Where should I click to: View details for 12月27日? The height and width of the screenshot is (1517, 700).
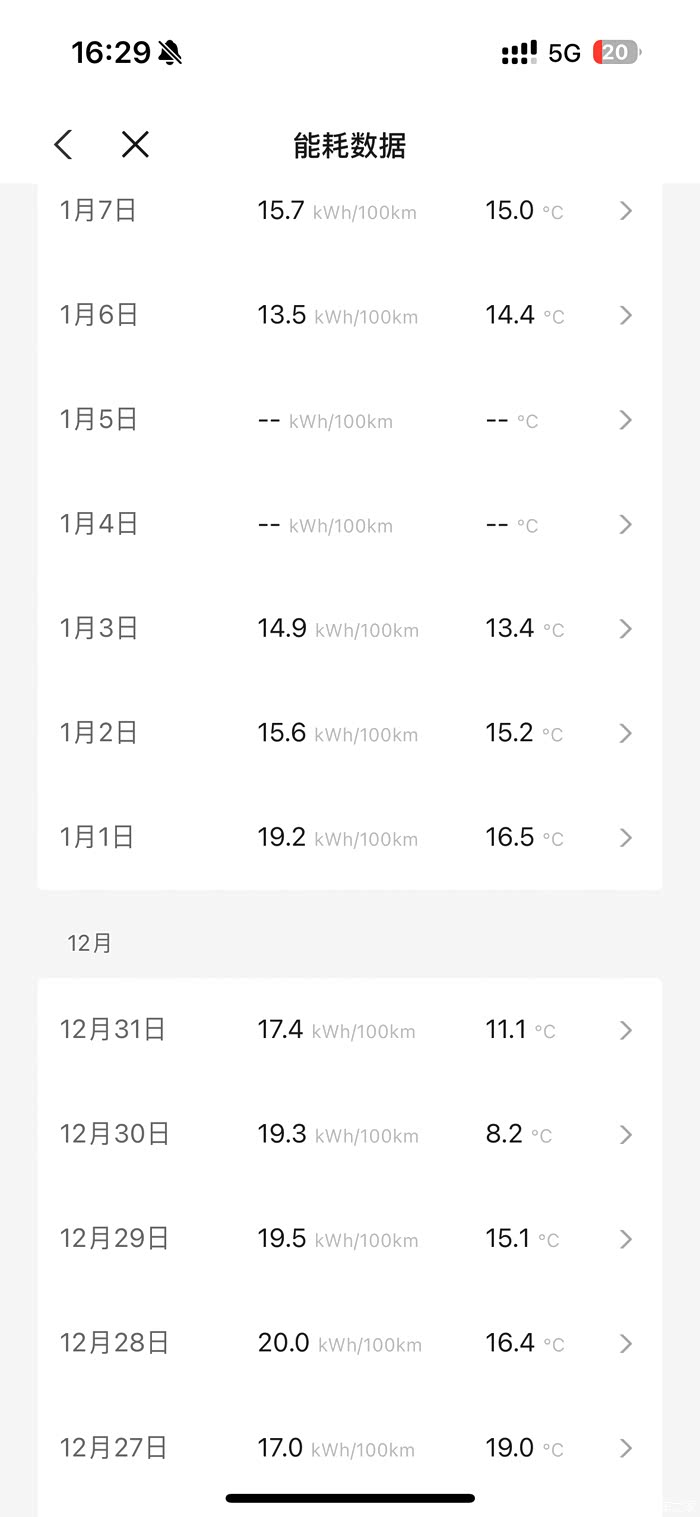pyautogui.click(x=350, y=1448)
